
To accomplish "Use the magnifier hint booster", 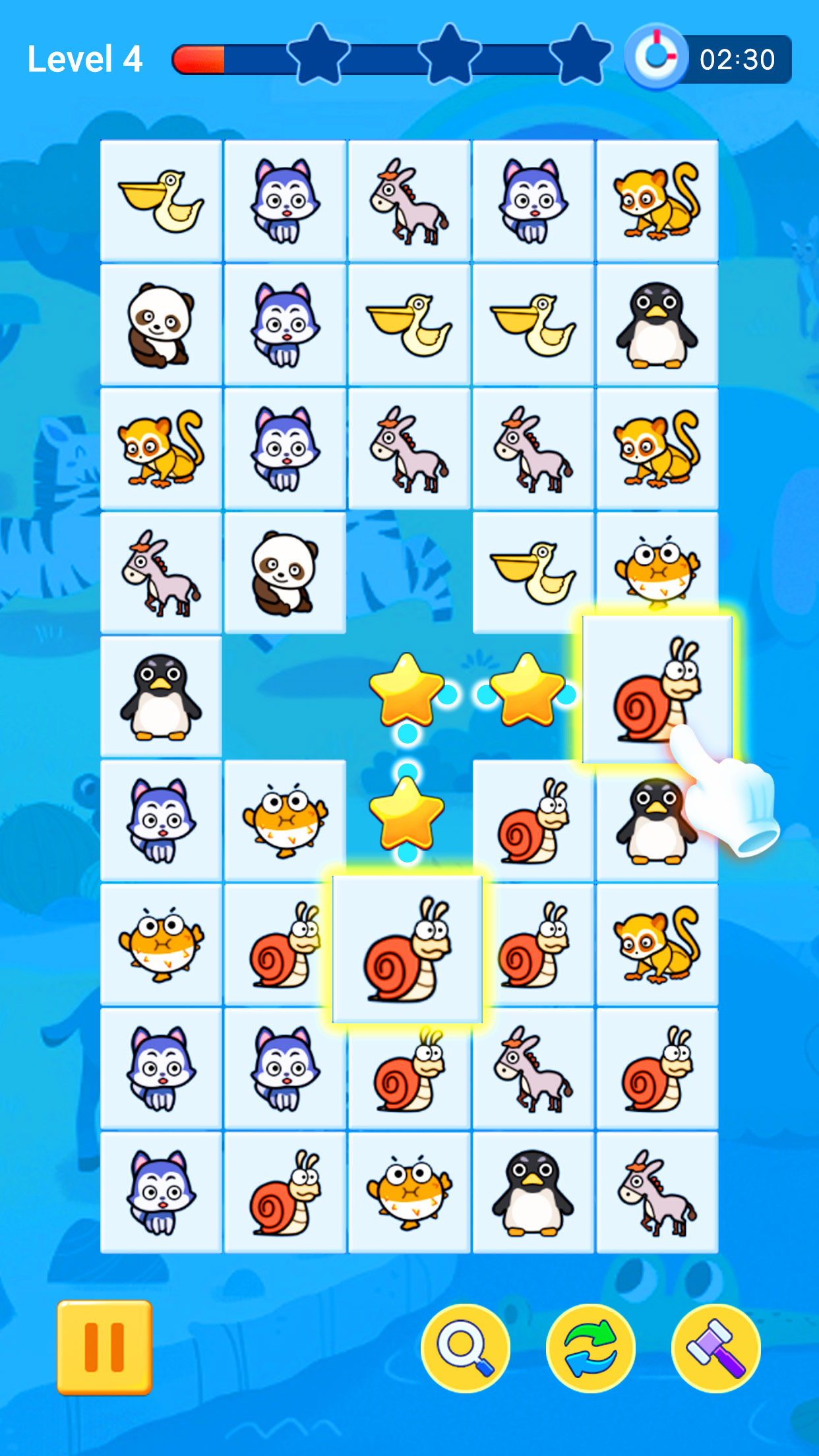I will coord(466,1348).
